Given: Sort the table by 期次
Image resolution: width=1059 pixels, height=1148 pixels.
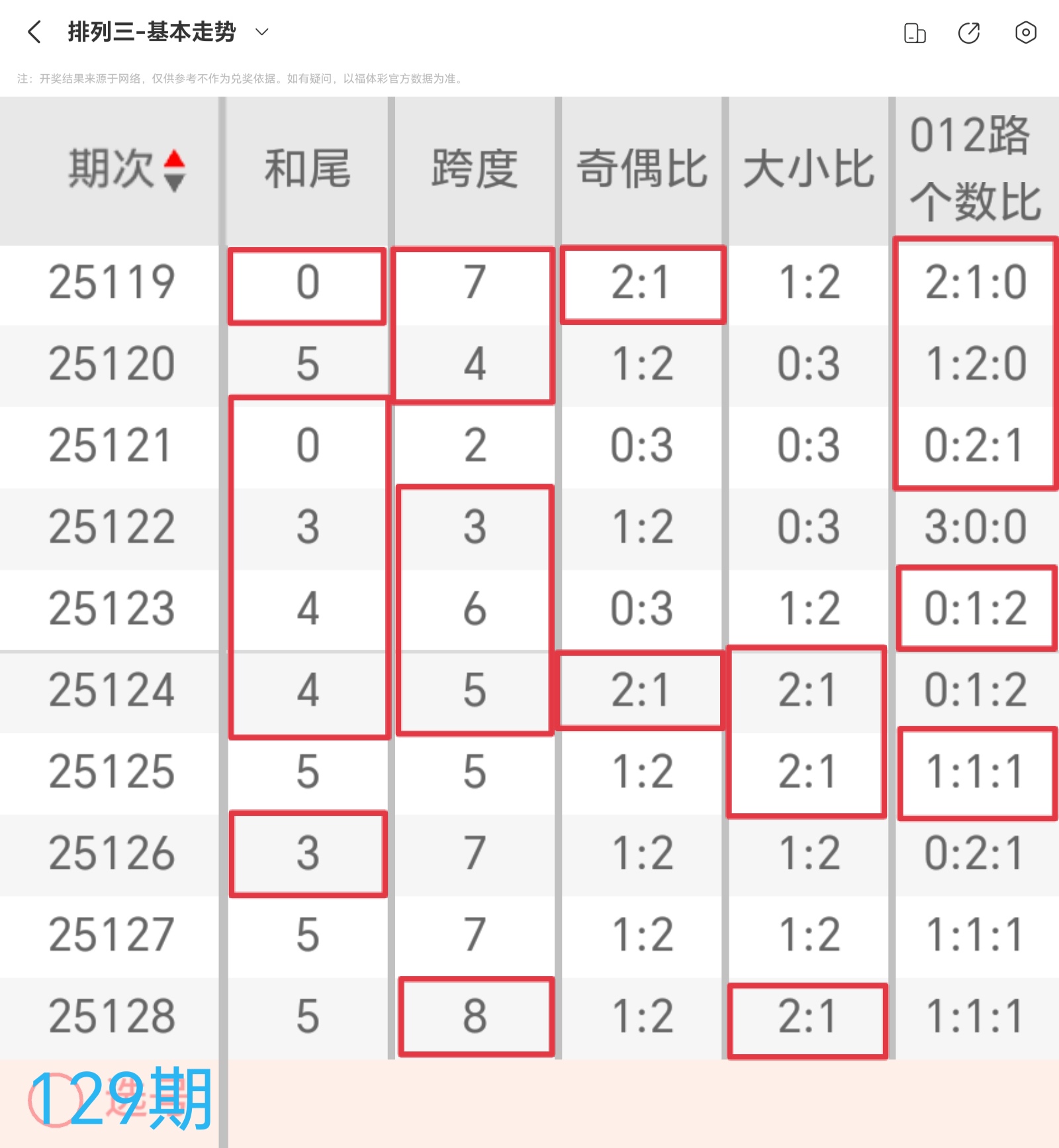Looking at the screenshot, I should pyautogui.click(x=174, y=170).
